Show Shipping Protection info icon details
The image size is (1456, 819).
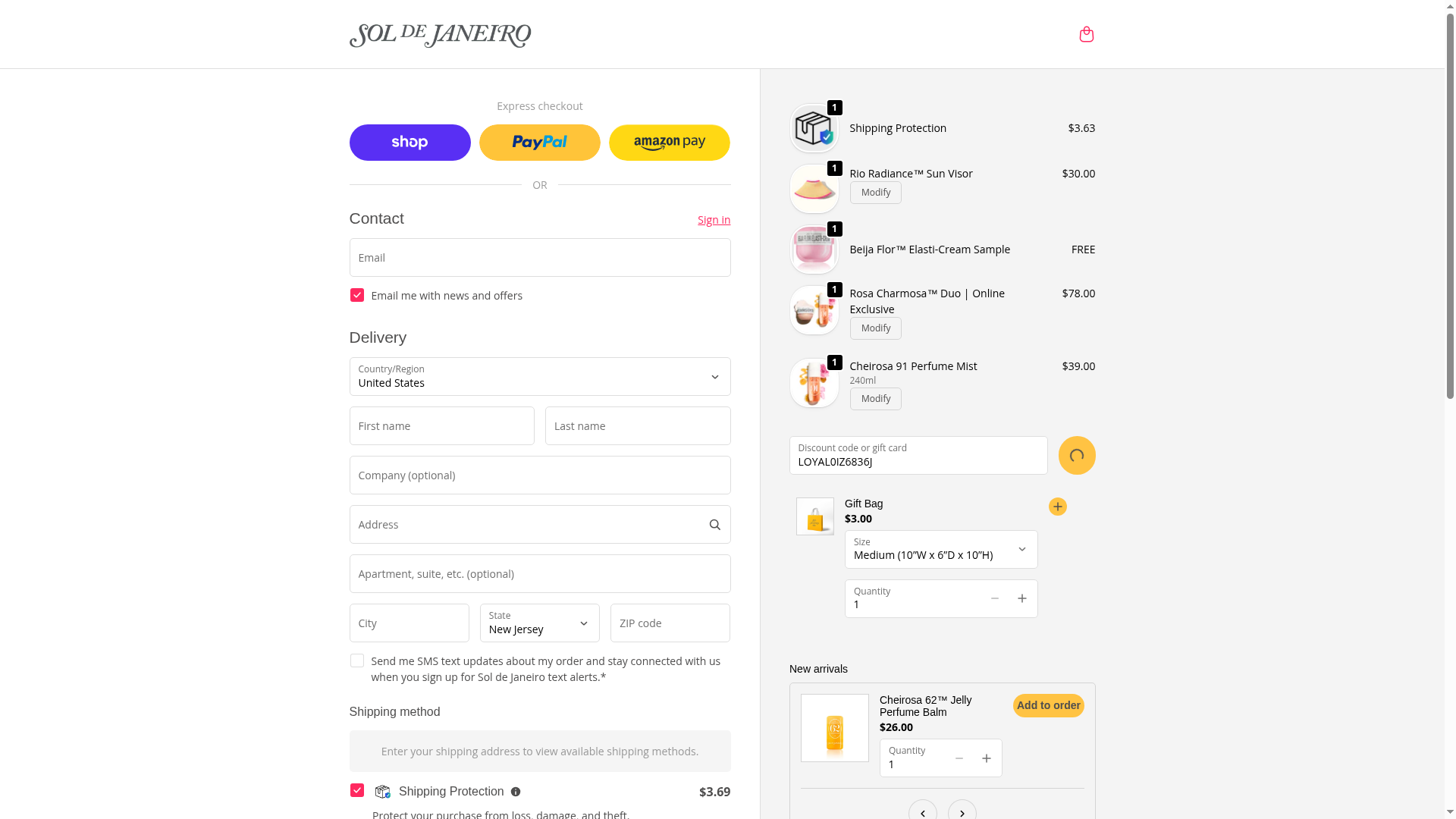(516, 792)
